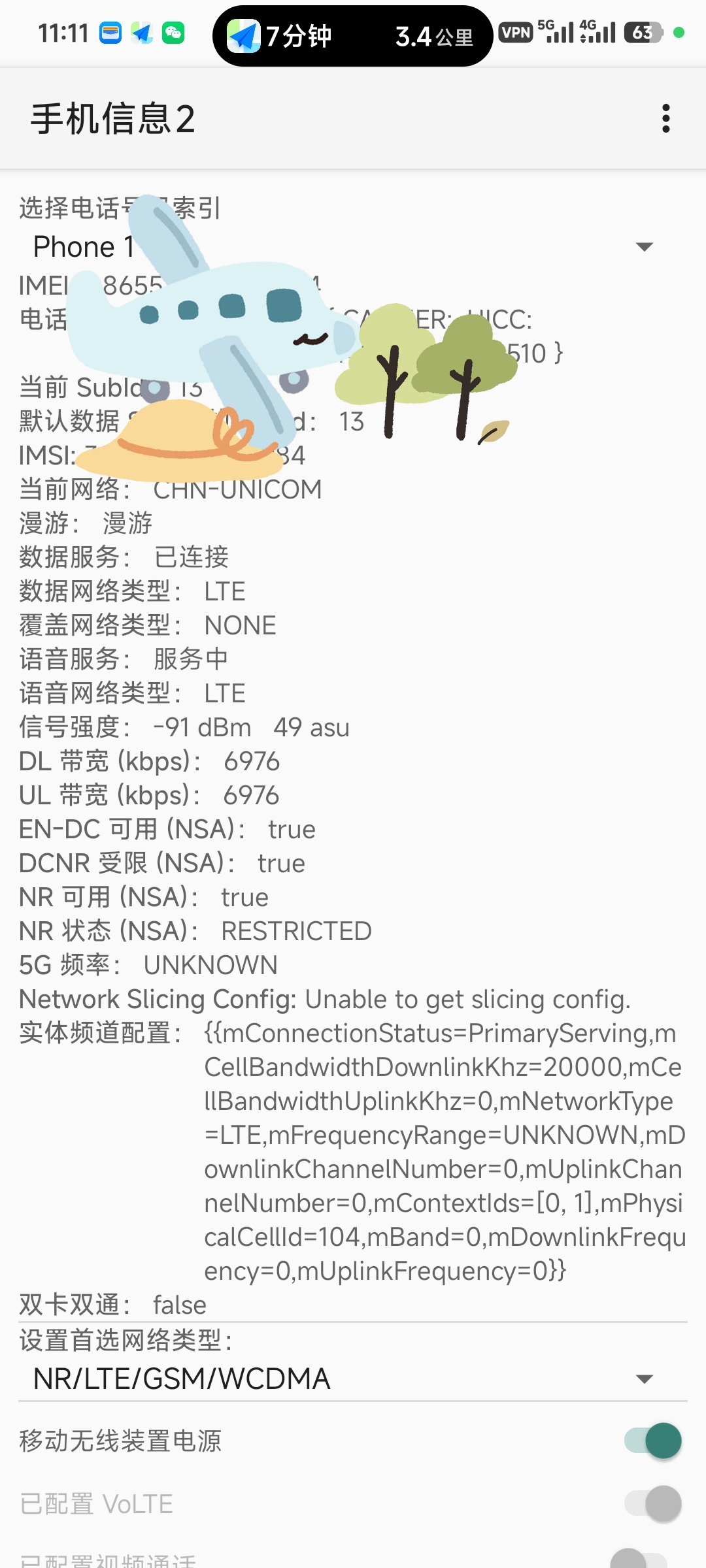The width and height of the screenshot is (706, 1568).
Task: Expand the Phone 1 index dropdown
Action: tap(644, 247)
